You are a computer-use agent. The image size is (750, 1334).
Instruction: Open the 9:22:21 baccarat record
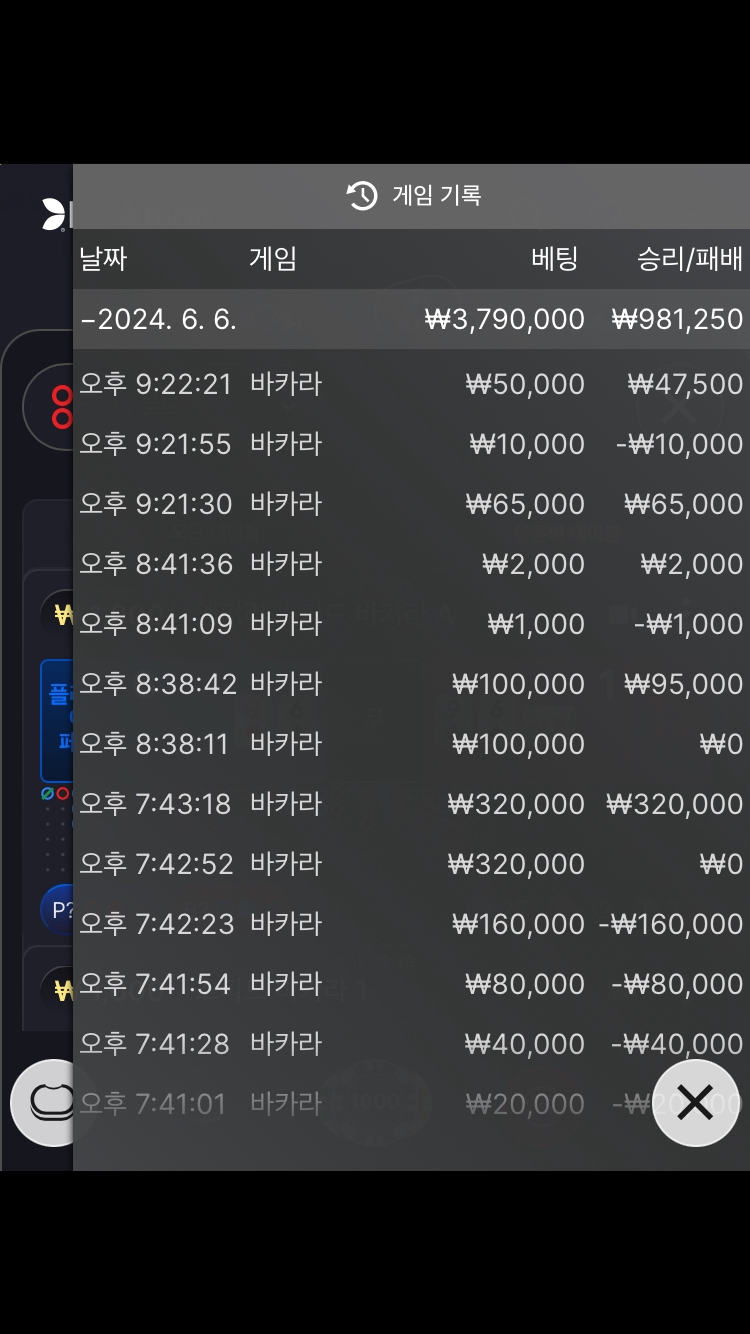click(x=411, y=384)
